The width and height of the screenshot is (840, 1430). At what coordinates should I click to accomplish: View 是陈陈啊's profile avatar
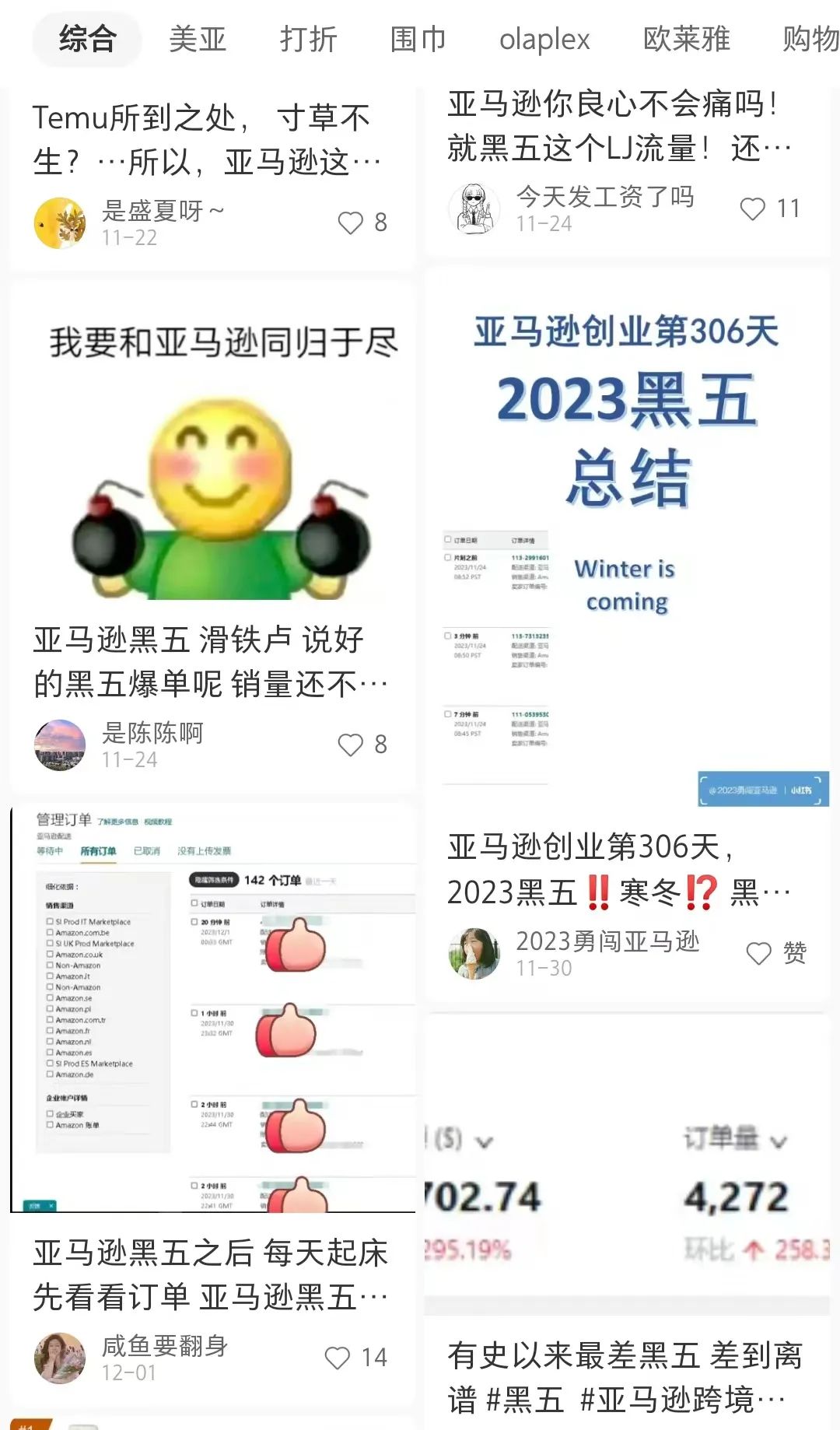pyautogui.click(x=60, y=745)
